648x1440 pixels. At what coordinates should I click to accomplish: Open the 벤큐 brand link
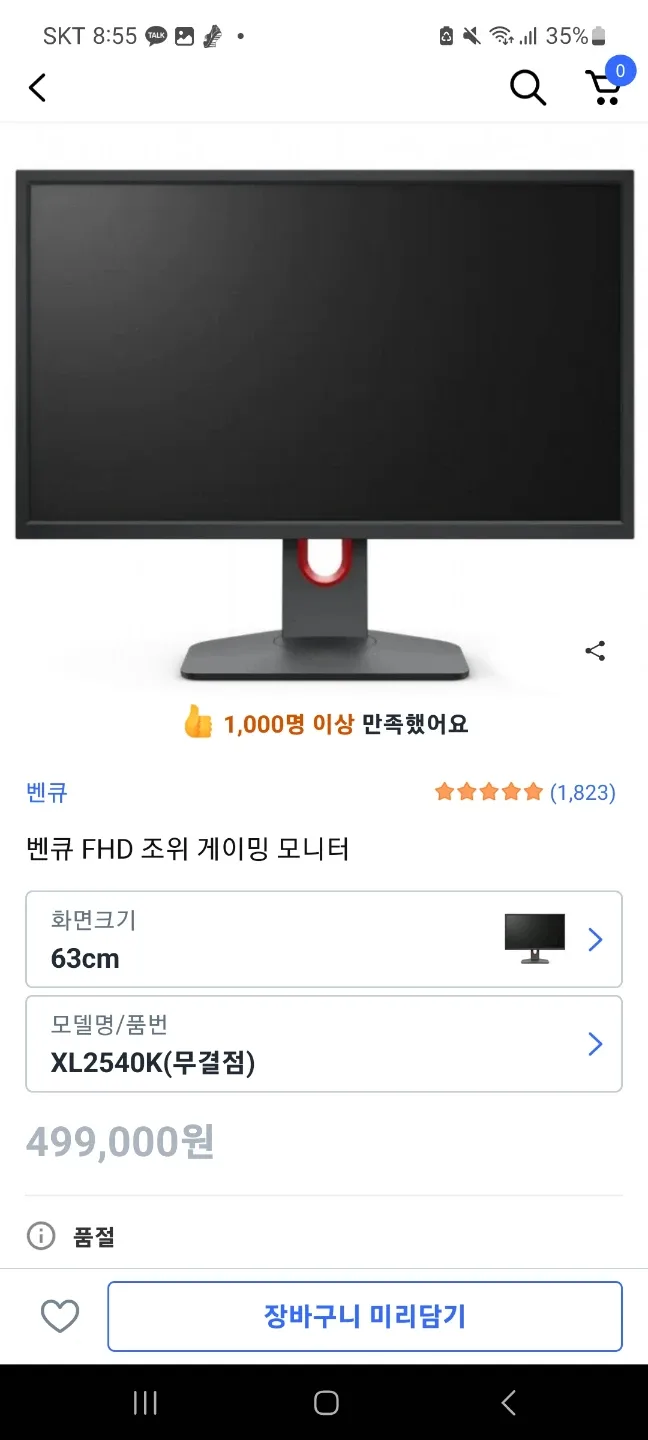47,793
